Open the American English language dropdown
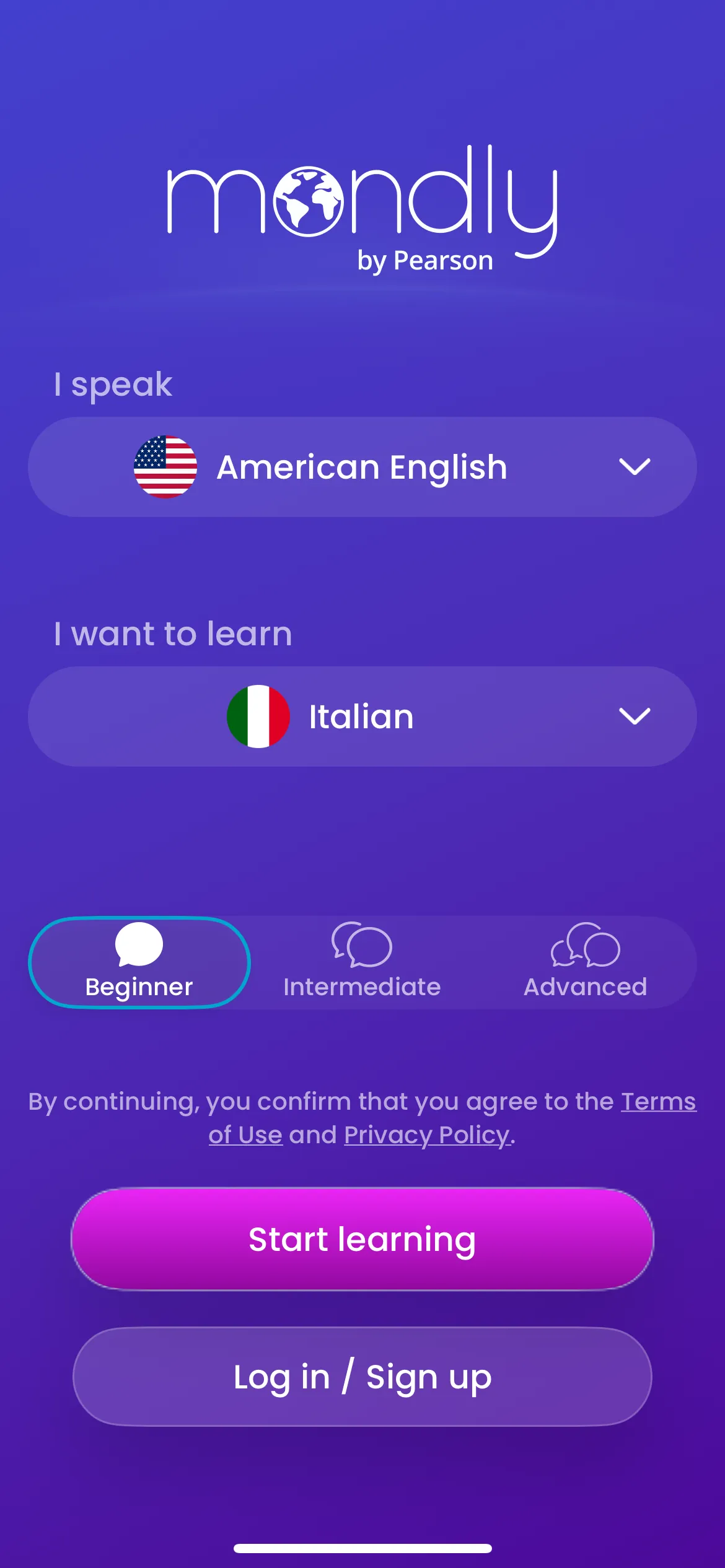This screenshot has width=725, height=1568. (x=362, y=467)
